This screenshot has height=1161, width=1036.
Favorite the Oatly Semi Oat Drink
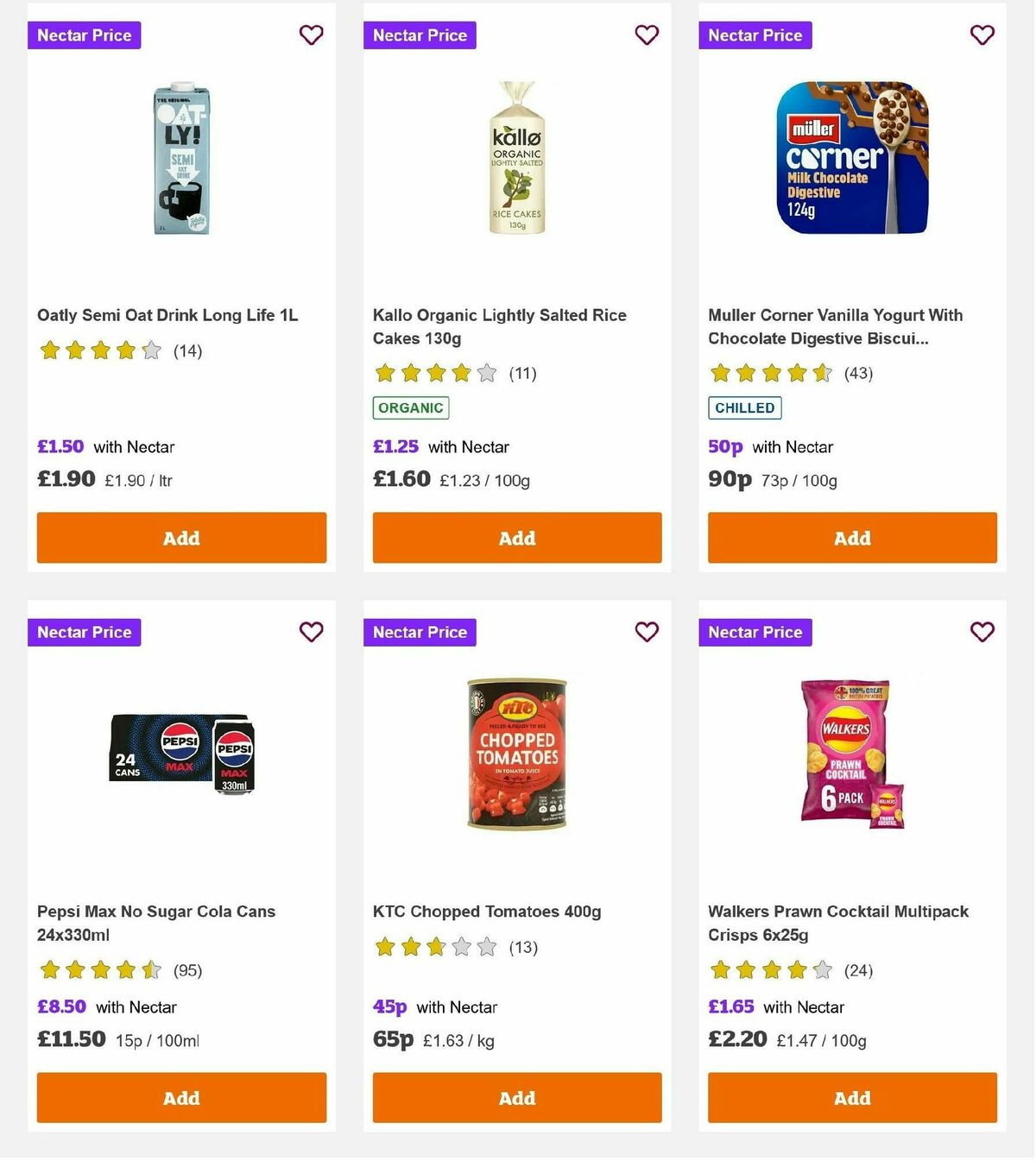311,35
